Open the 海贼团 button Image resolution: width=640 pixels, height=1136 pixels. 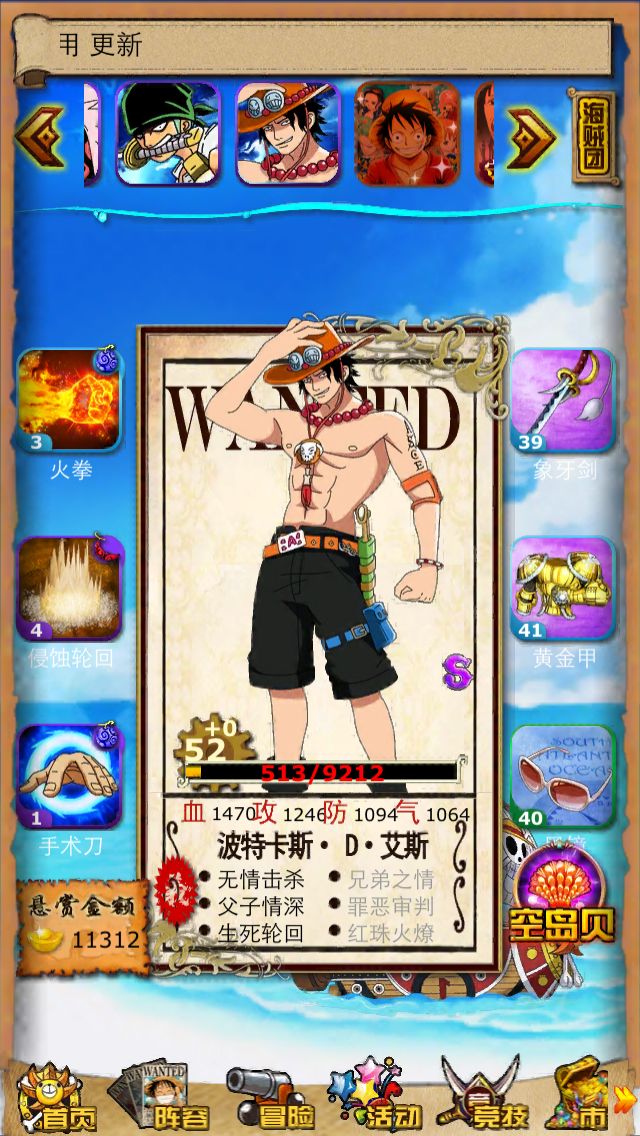[x=594, y=137]
